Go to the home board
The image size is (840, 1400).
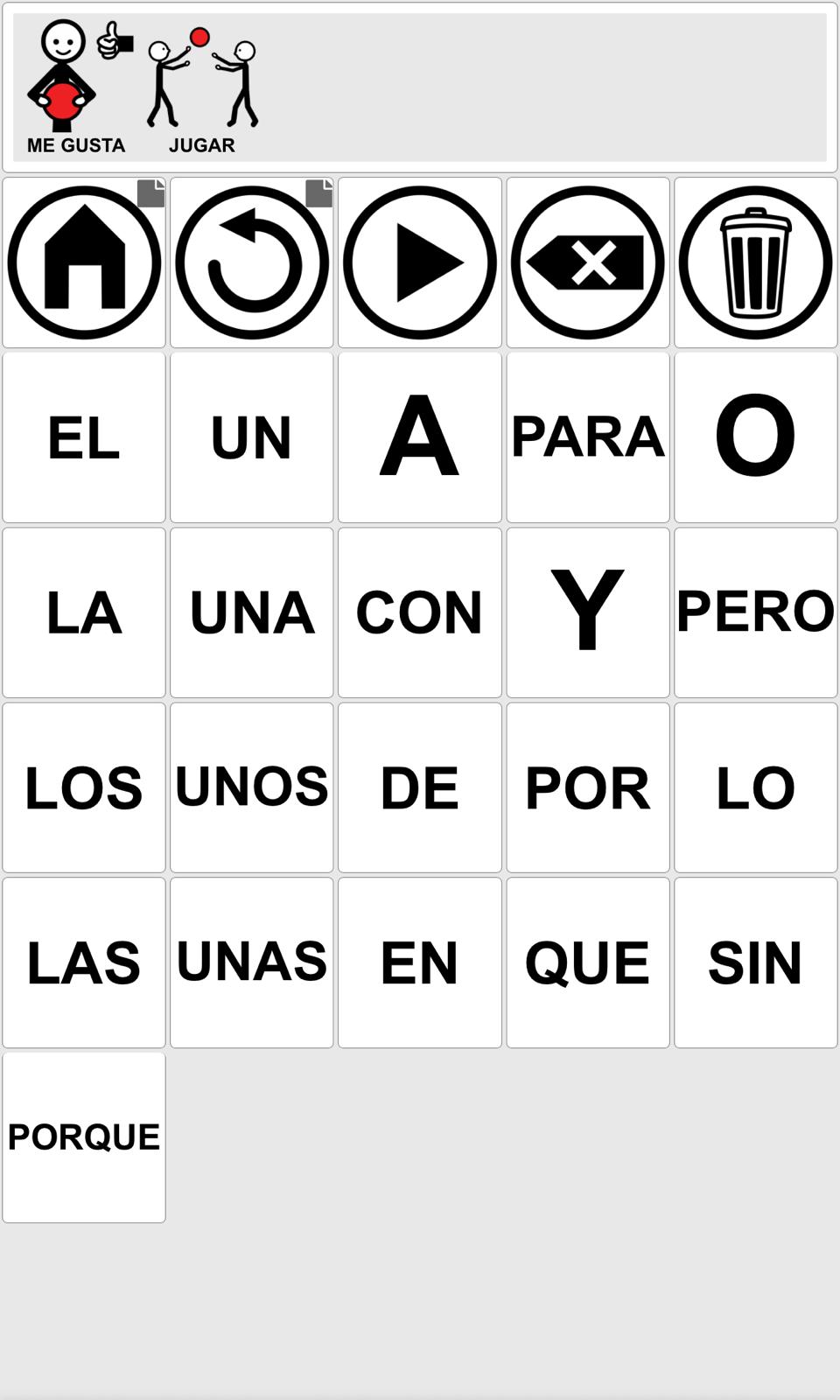84,262
